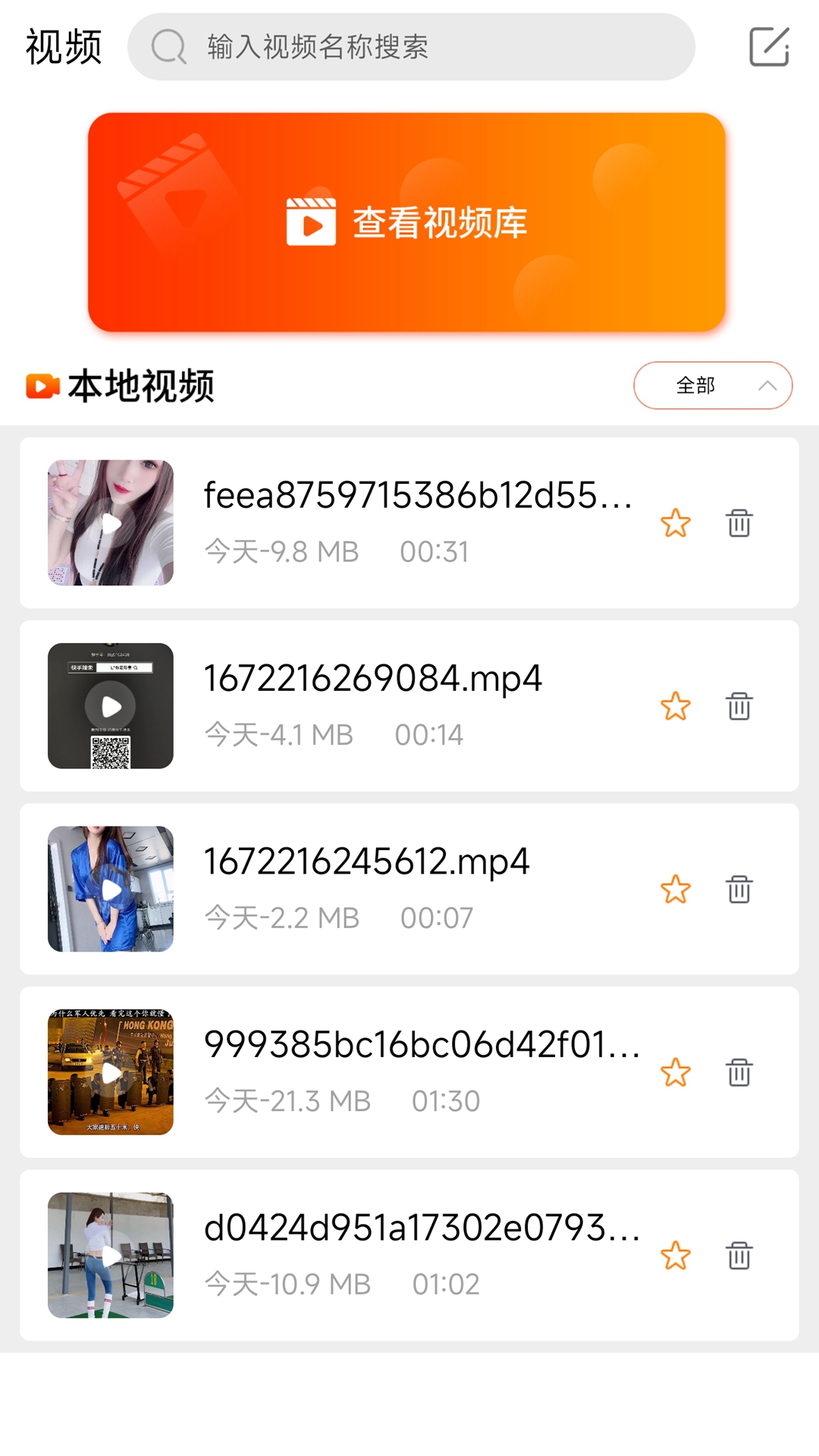Star the feea8759715386b12d55 video as favorite
Screen dimensions: 819x1456
tap(676, 523)
